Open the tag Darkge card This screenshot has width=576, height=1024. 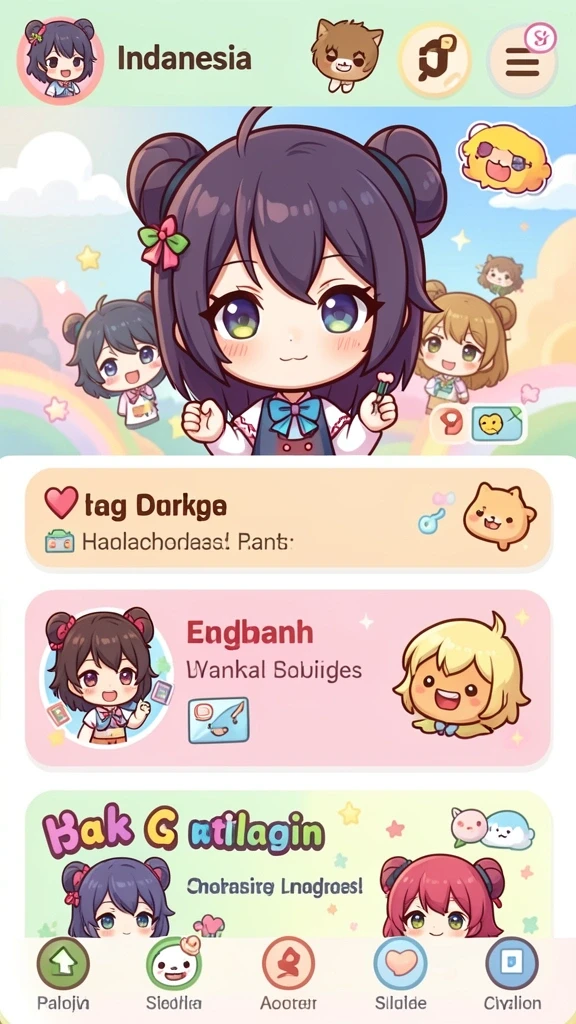point(288,519)
